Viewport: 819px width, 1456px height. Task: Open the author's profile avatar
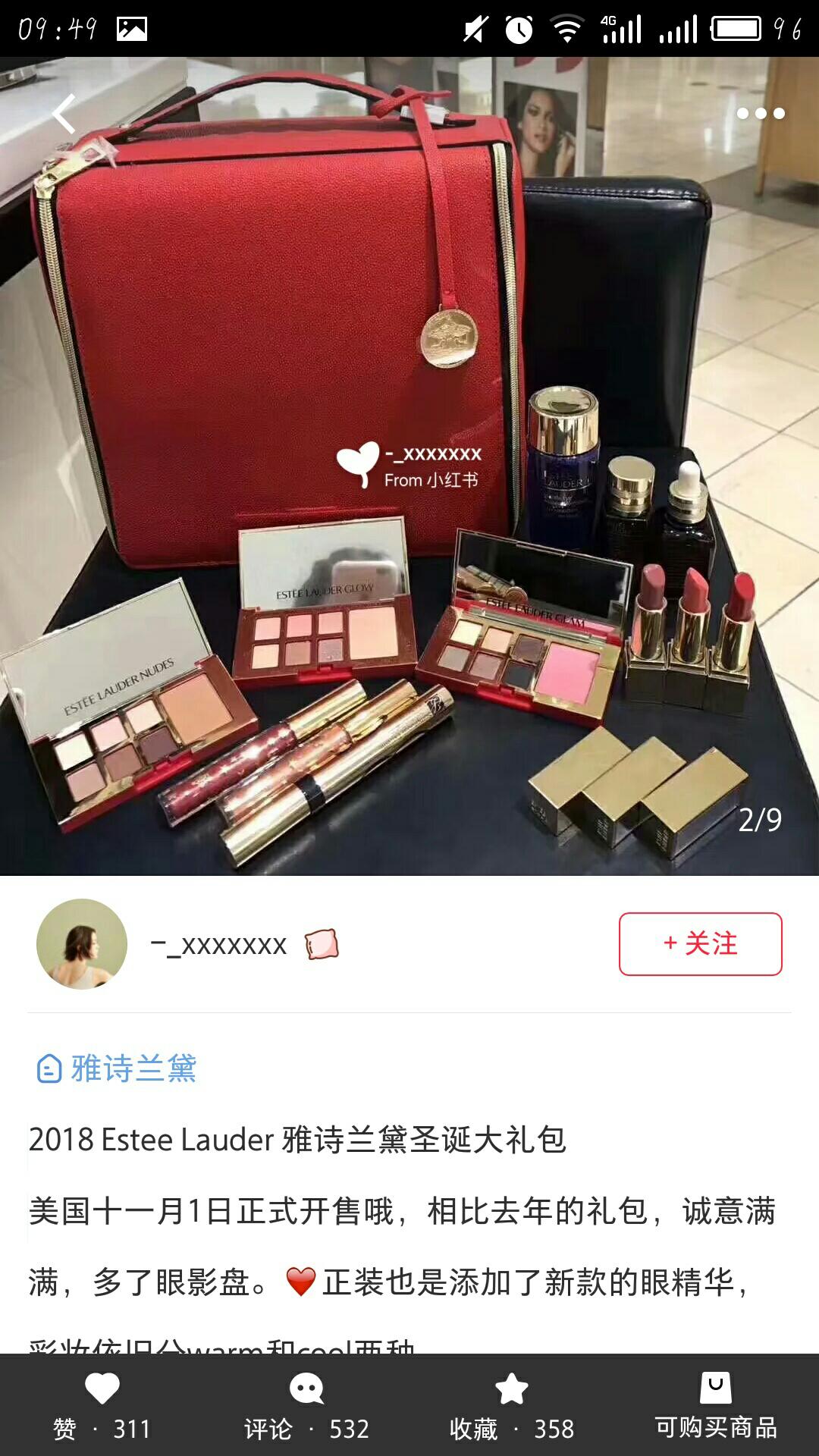[x=82, y=944]
